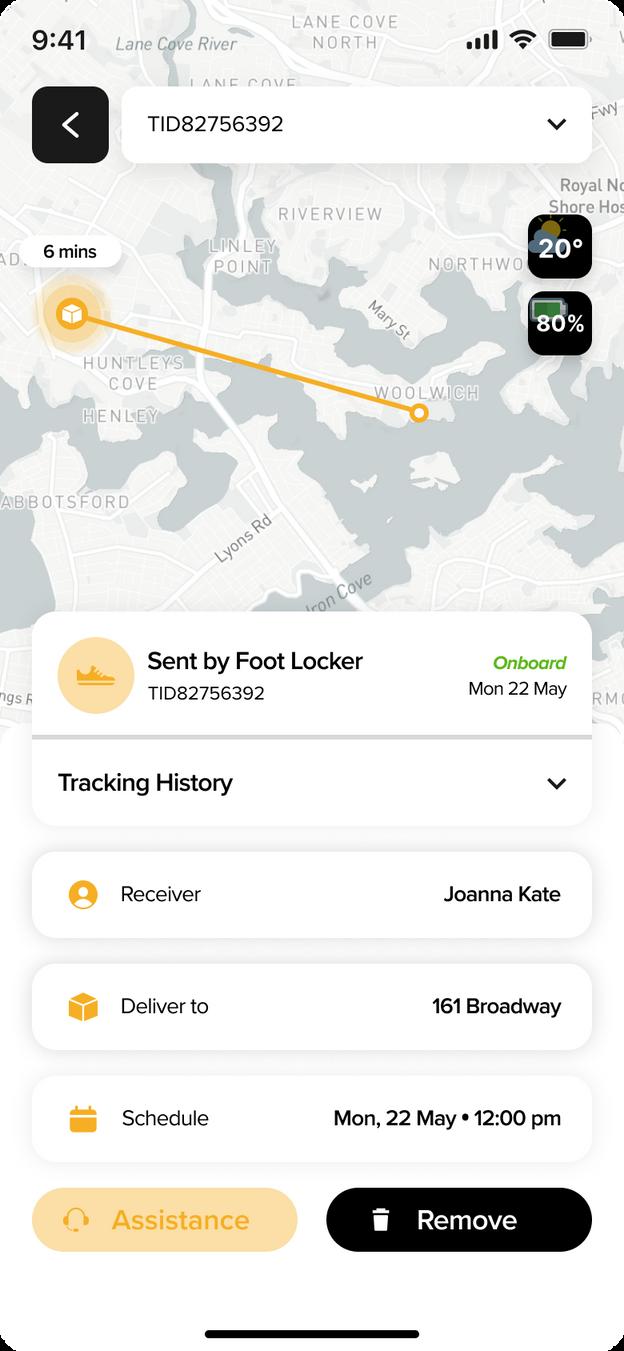Go back using the arrow button

click(70, 125)
